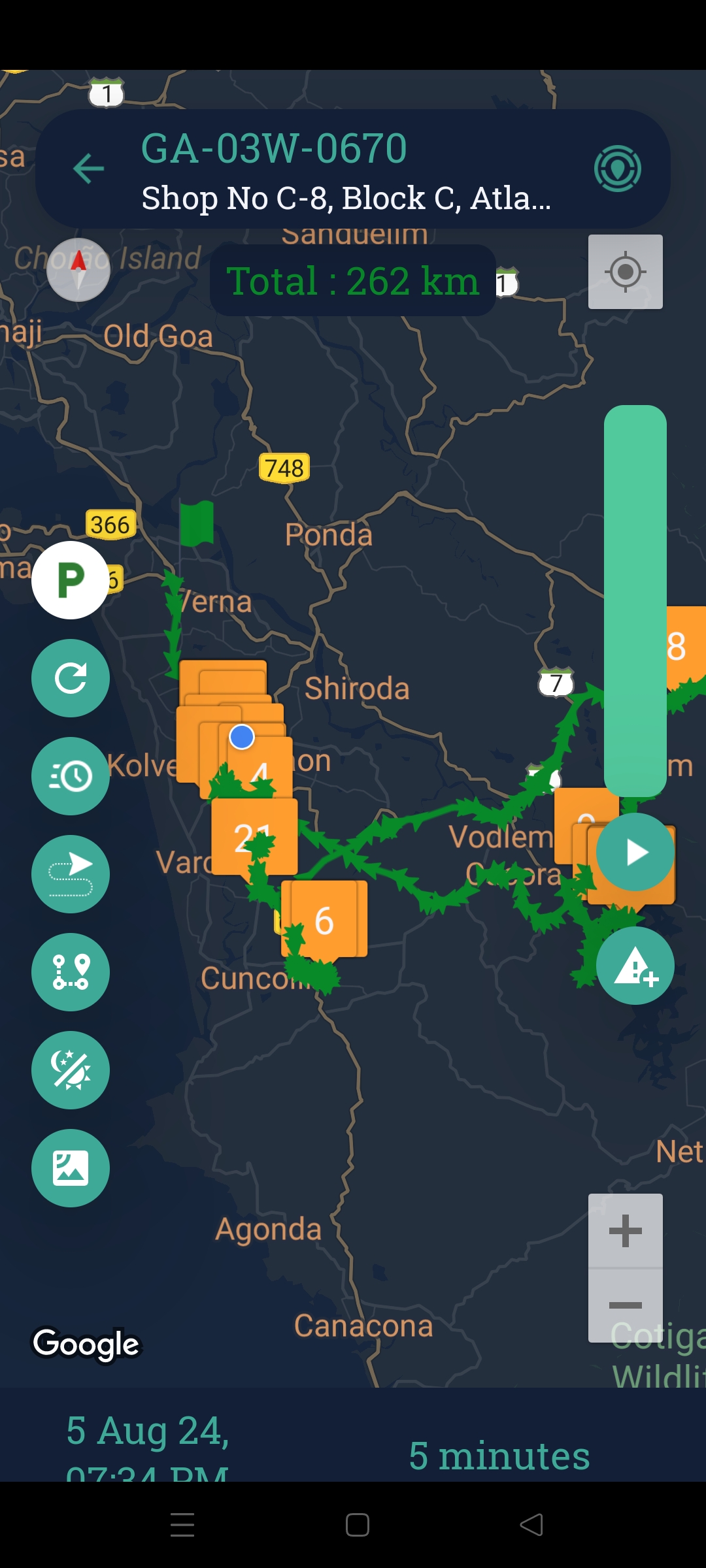
Task: Toggle day and night map mode
Action: pos(71,1070)
